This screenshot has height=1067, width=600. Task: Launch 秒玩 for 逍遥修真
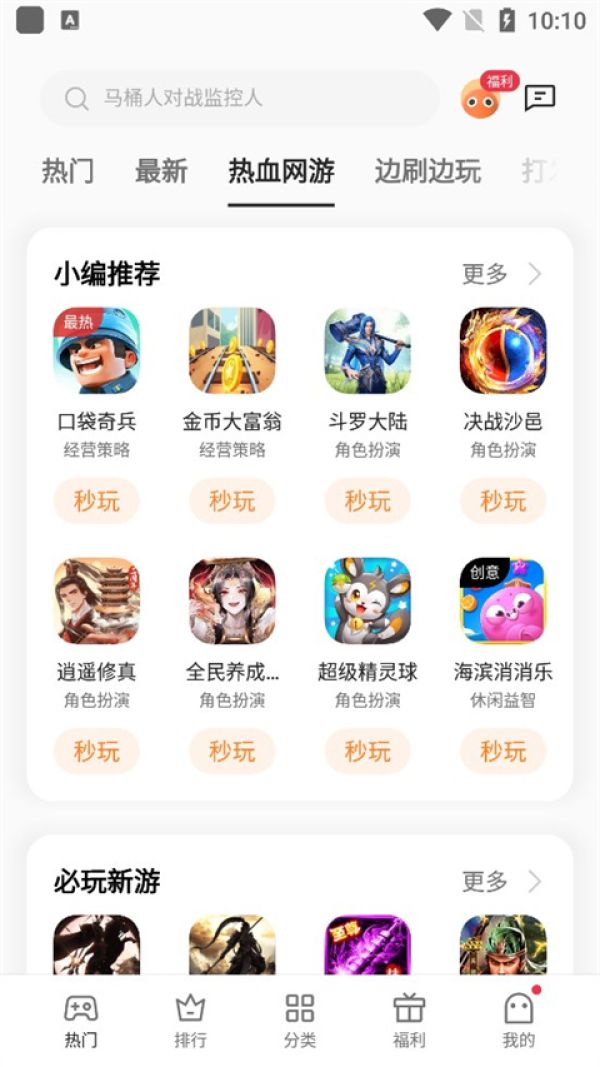click(x=96, y=751)
